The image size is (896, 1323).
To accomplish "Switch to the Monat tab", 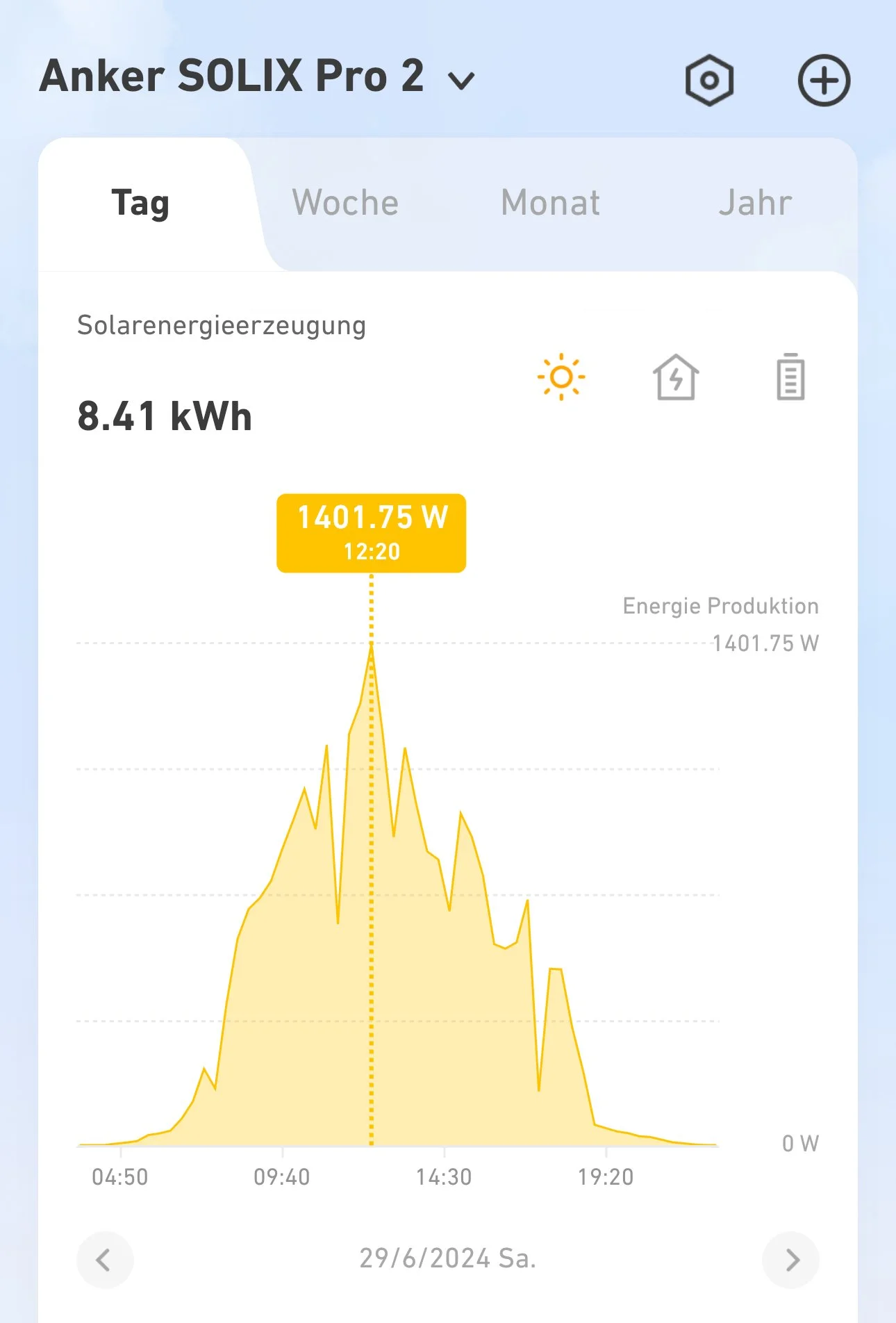I will (550, 203).
